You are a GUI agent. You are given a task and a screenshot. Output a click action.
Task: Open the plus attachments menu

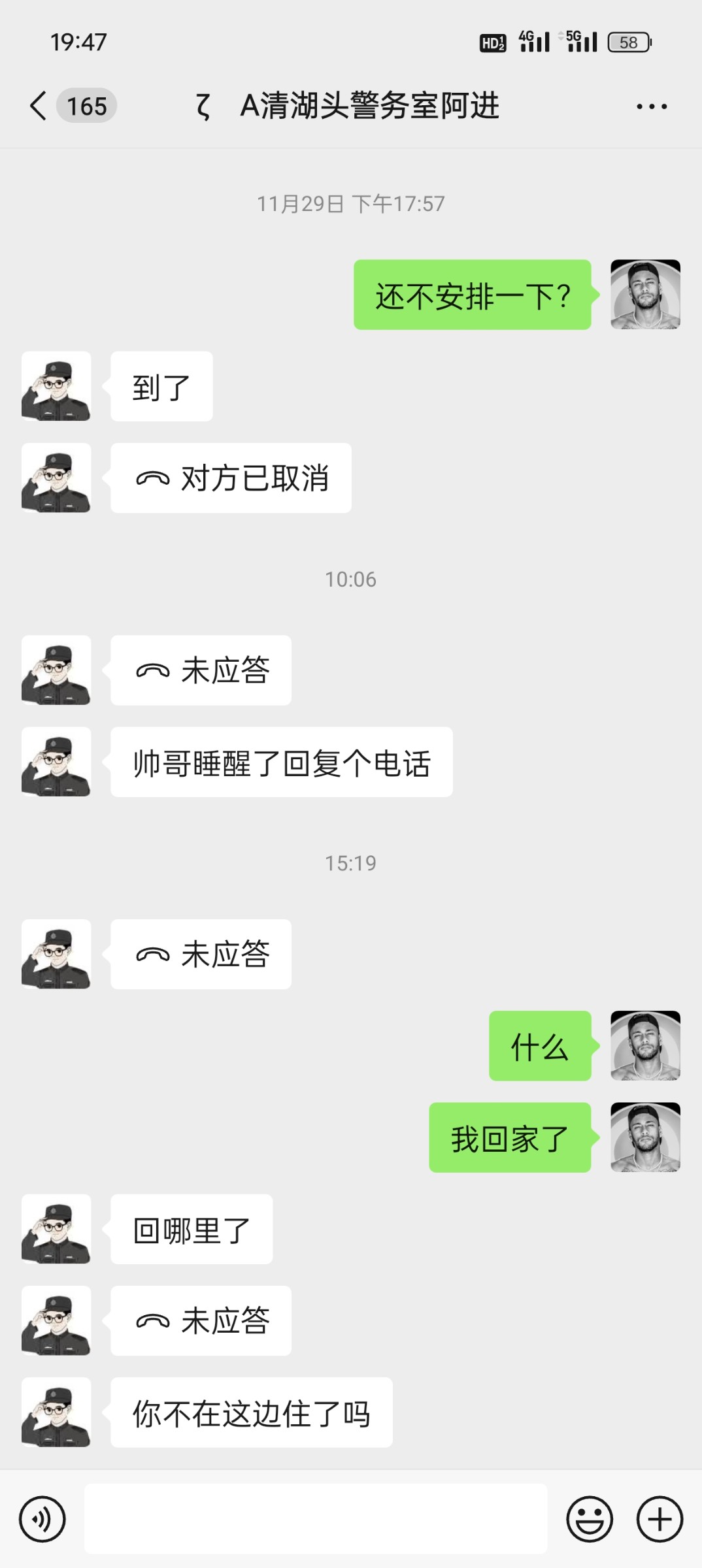point(659,1518)
